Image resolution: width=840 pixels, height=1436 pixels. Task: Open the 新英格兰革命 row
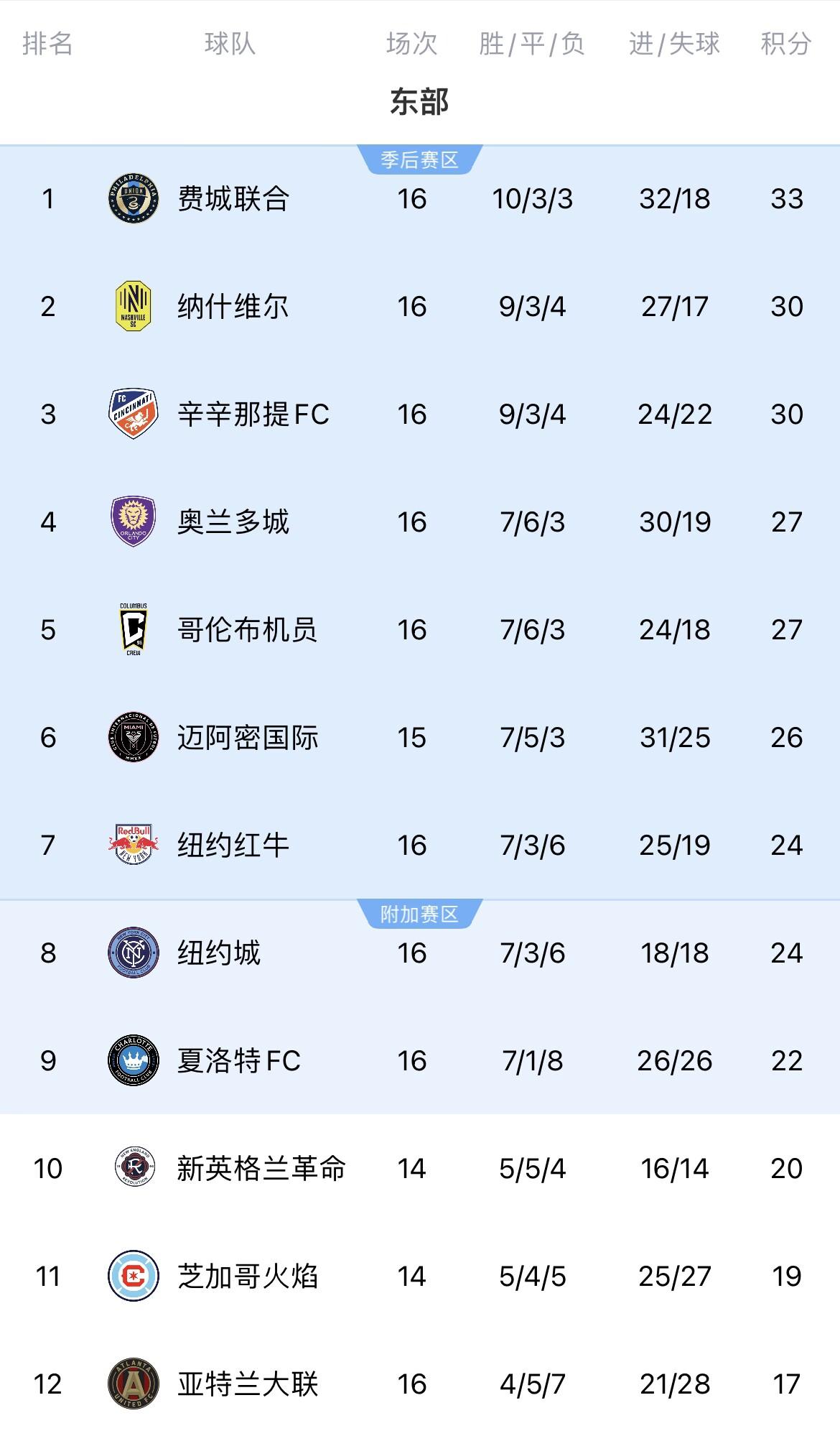(420, 1169)
